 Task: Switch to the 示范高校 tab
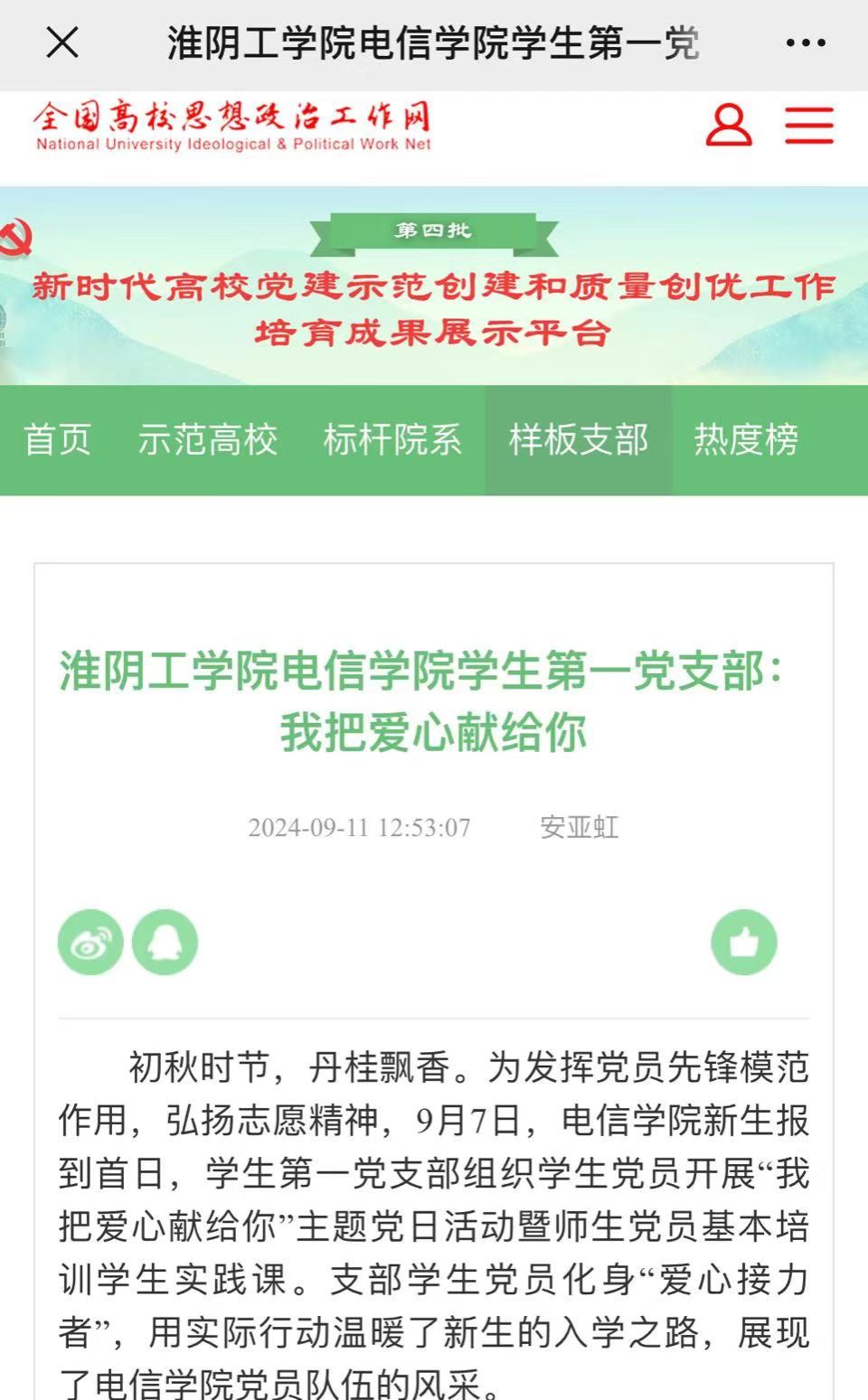click(x=207, y=440)
